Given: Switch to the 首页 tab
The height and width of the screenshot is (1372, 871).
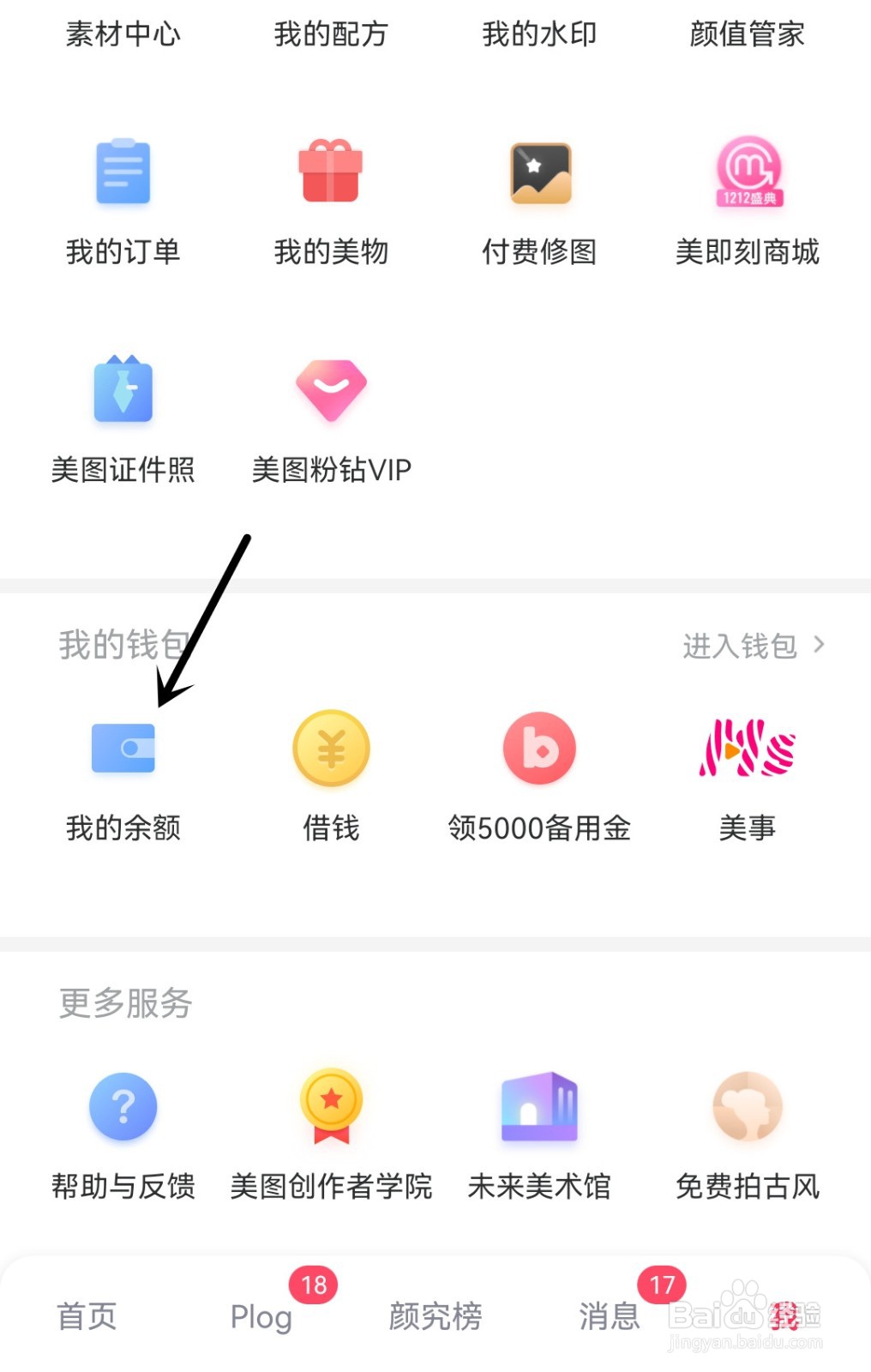Looking at the screenshot, I should (86, 1316).
